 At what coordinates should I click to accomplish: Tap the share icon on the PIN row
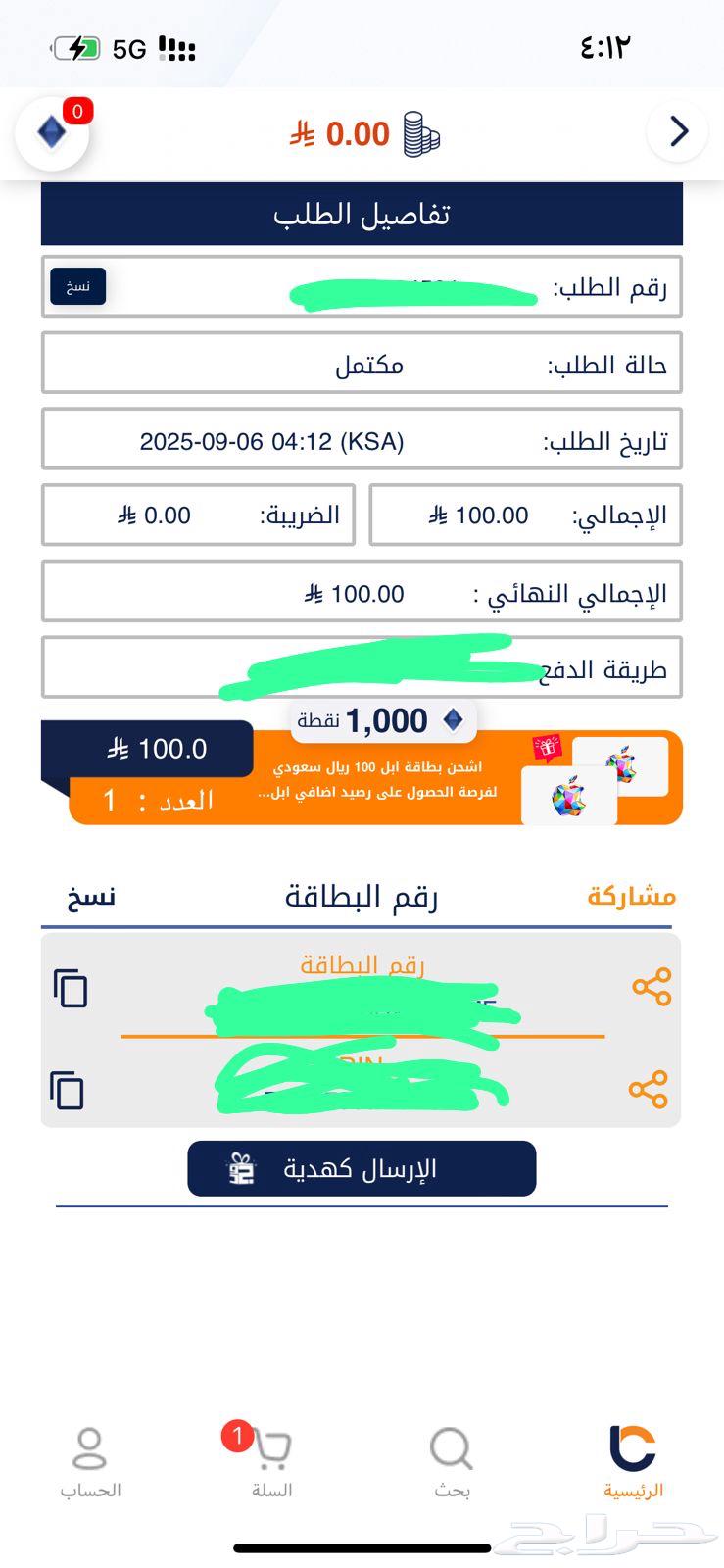651,1088
